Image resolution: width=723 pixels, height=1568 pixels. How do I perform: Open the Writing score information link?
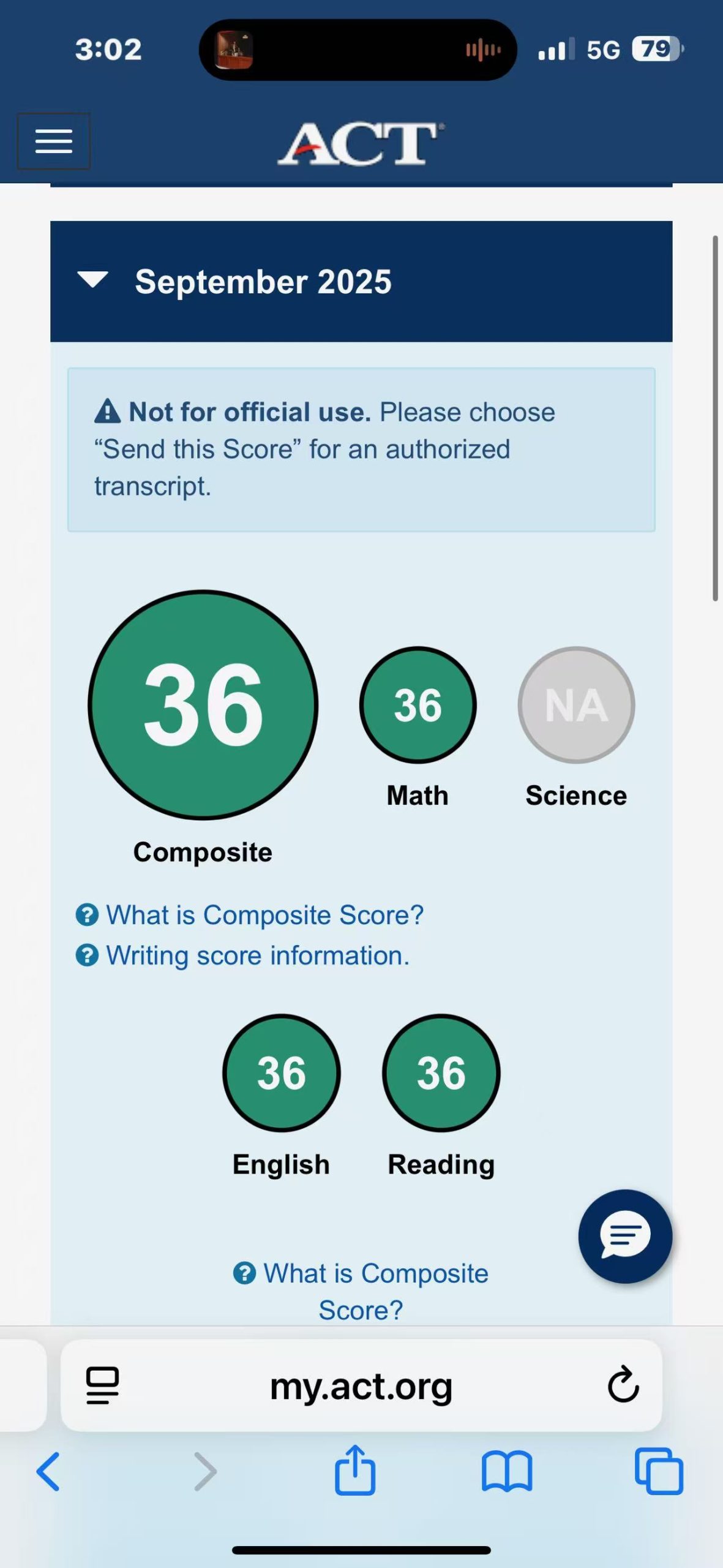[x=257, y=956]
